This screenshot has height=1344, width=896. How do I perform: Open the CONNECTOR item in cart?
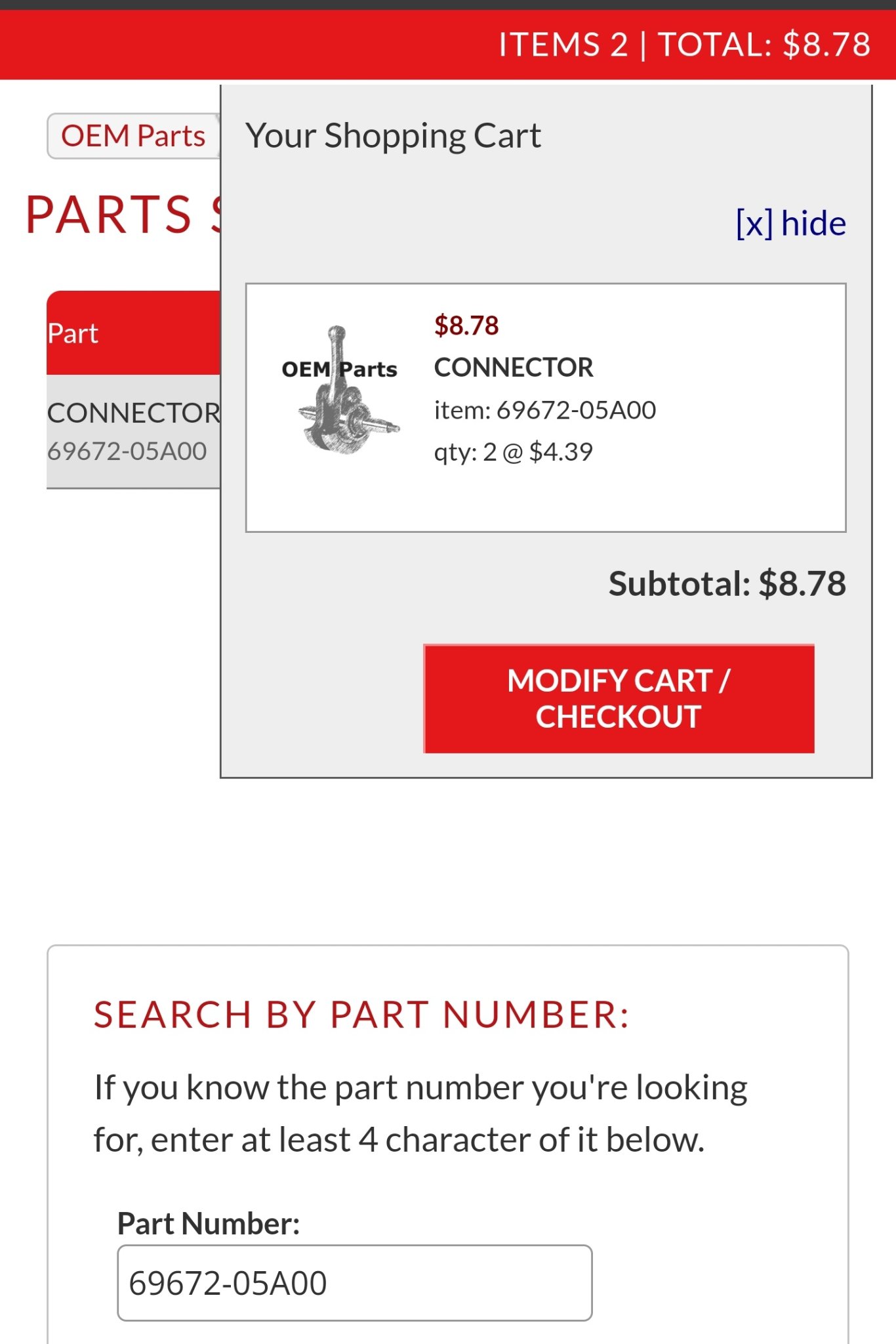[513, 367]
